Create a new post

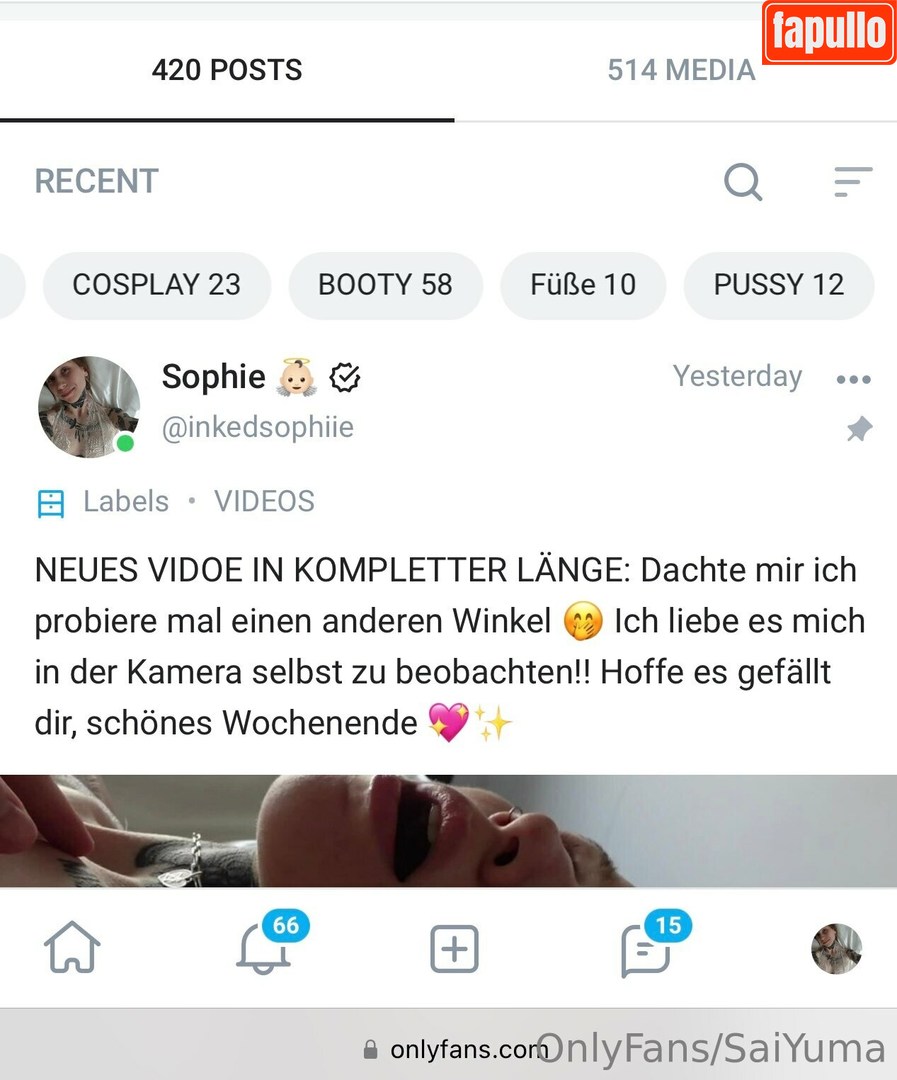click(454, 949)
